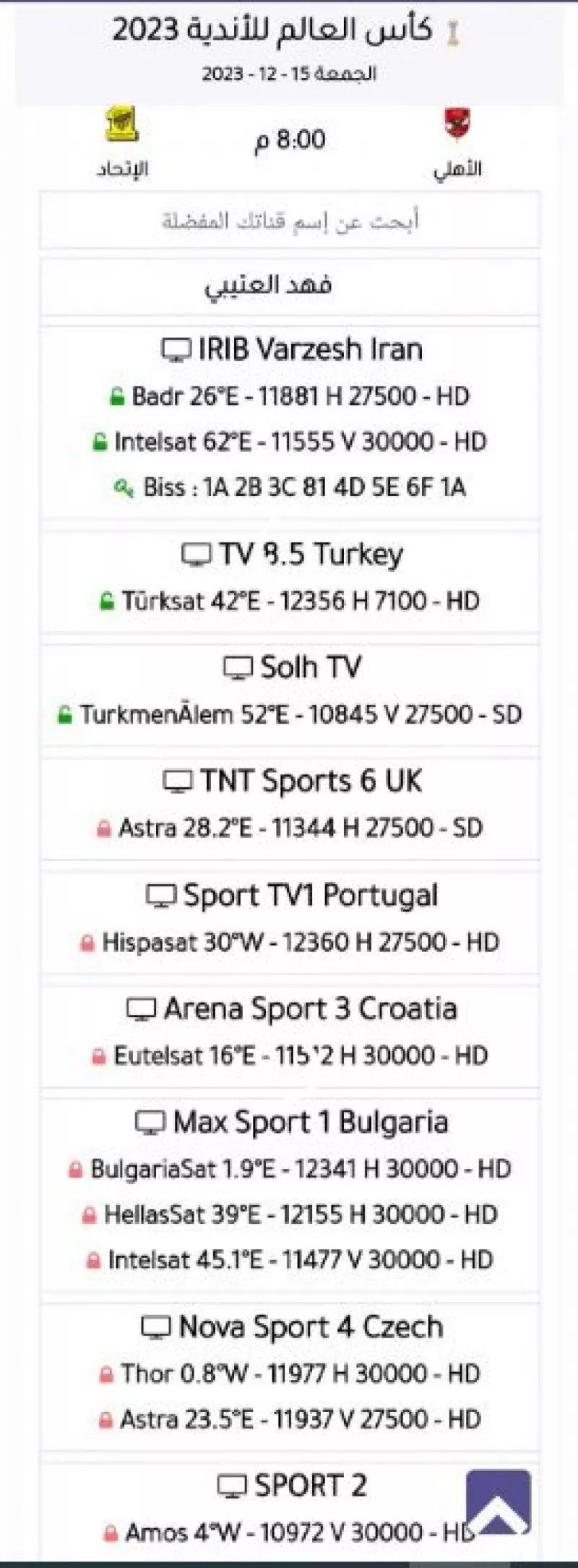Image resolution: width=578 pixels, height=1568 pixels.
Task: Tap the scroll-to-top arrow button
Action: [x=498, y=1501]
